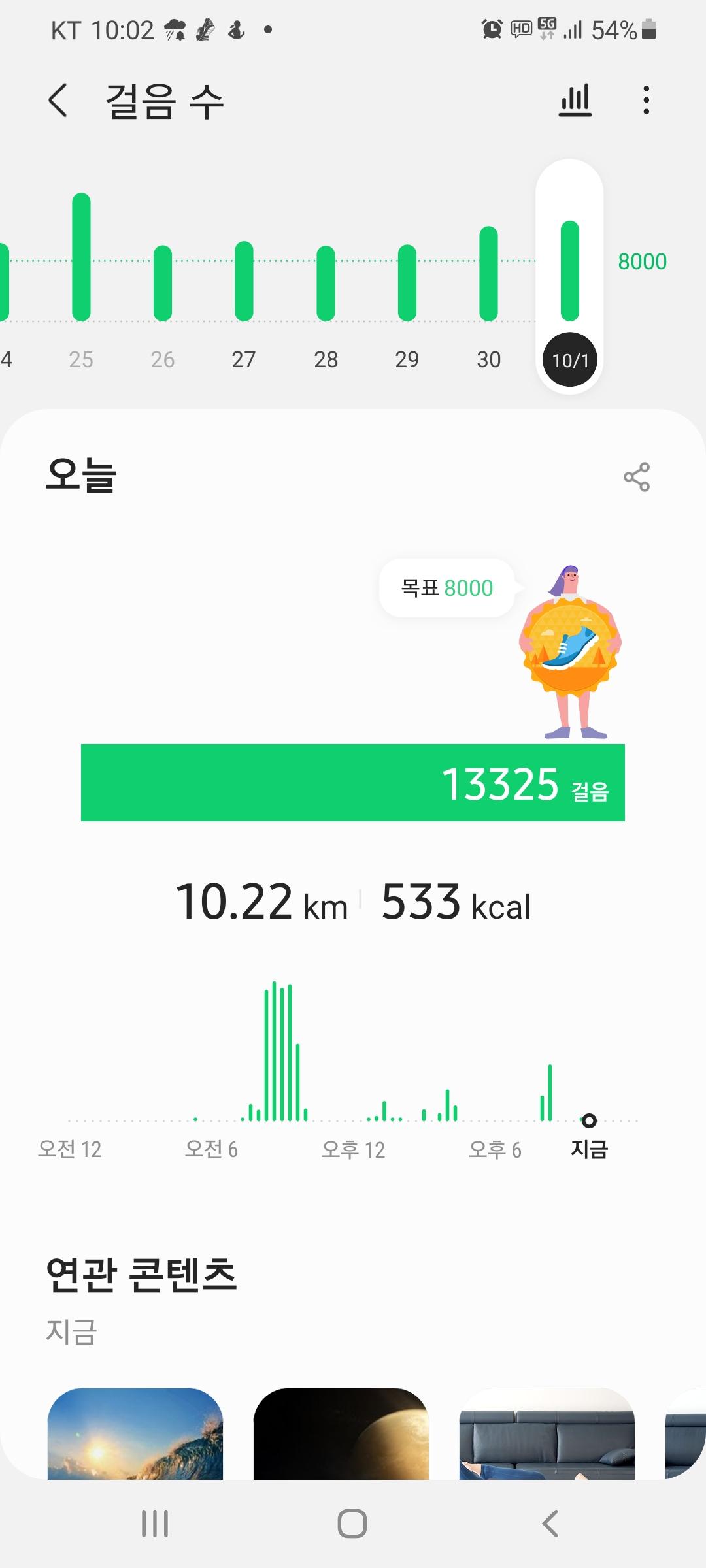The image size is (706, 1568).
Task: Select the step bar for day 27
Action: coord(244,281)
